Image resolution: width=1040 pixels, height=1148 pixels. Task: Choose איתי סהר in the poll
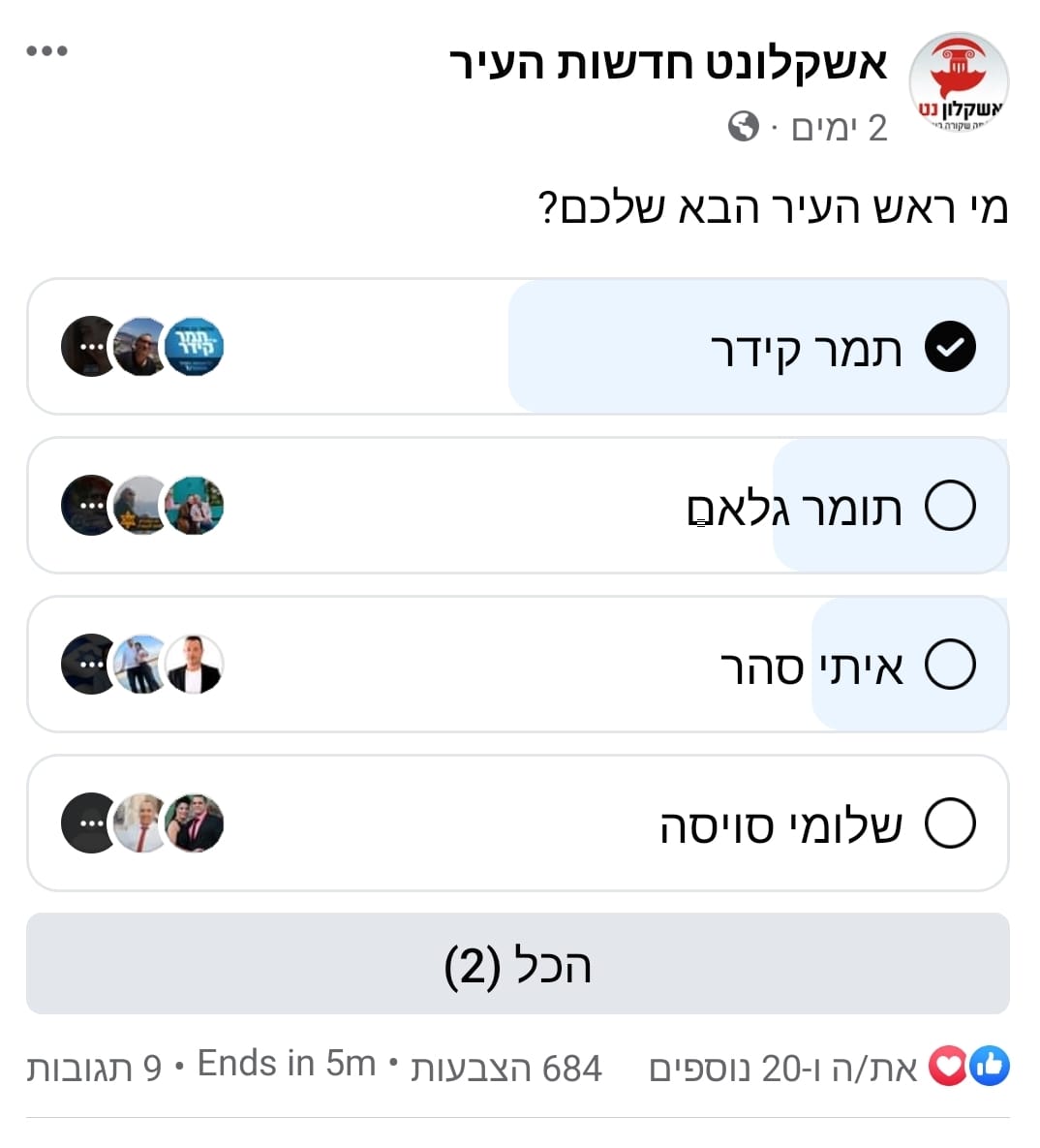[950, 665]
